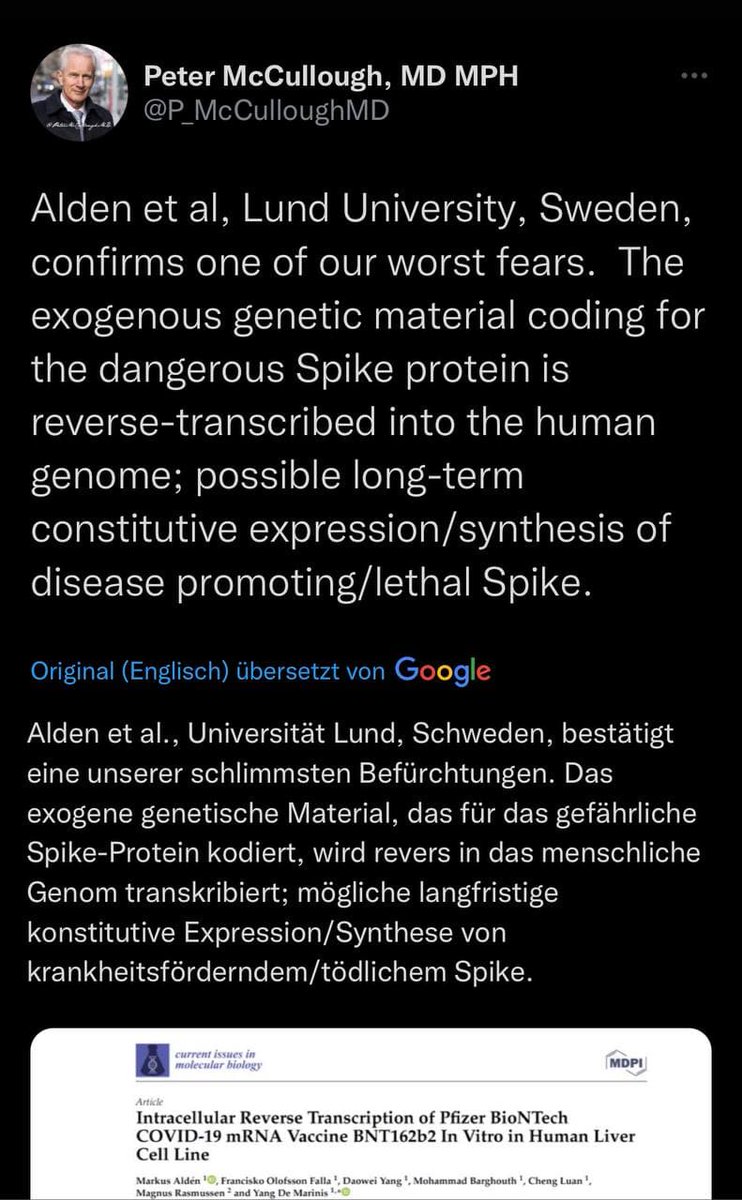Open Peter McCullough's profile picture

click(x=80, y=93)
